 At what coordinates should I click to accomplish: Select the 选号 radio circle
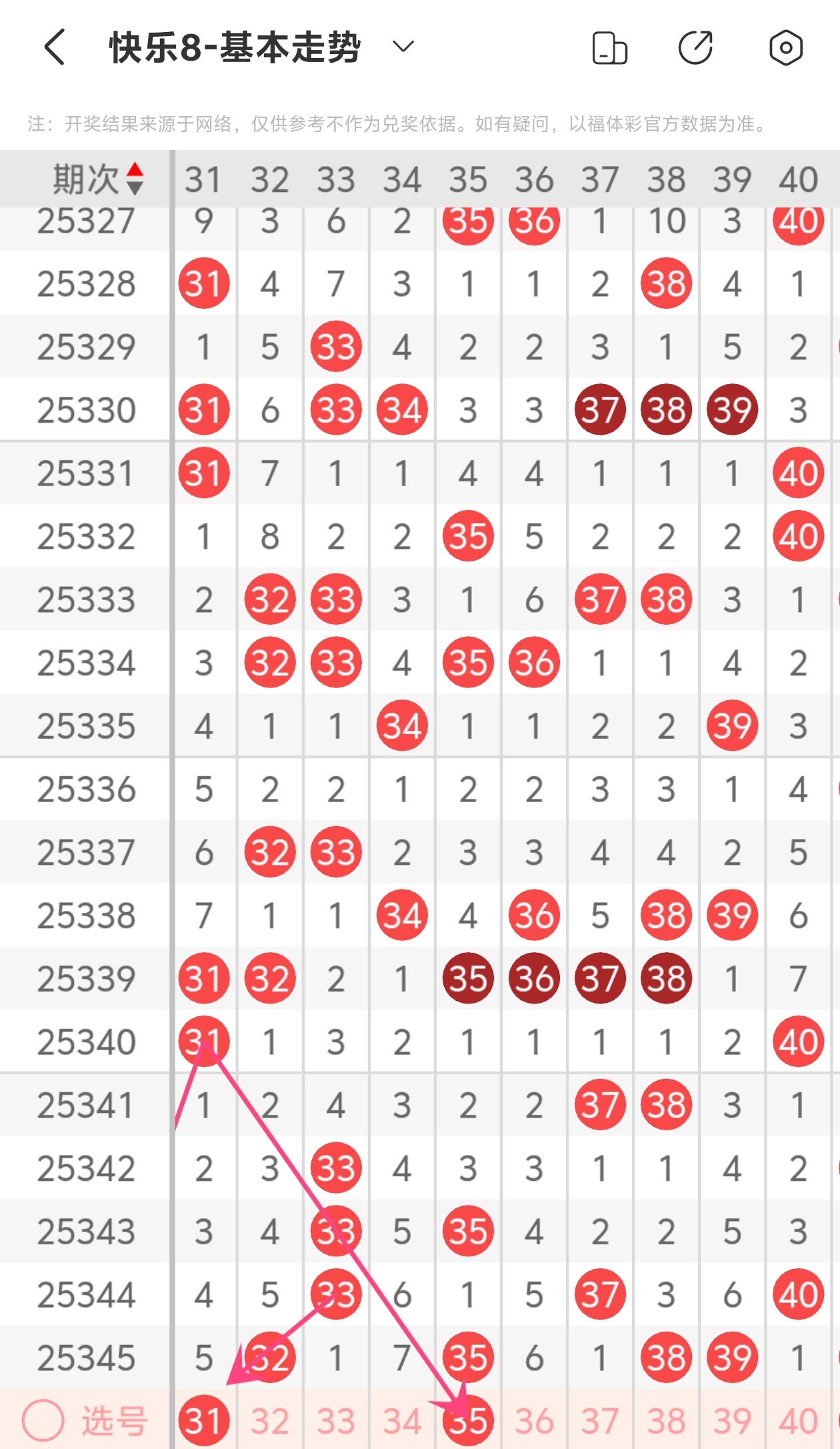[x=43, y=1420]
